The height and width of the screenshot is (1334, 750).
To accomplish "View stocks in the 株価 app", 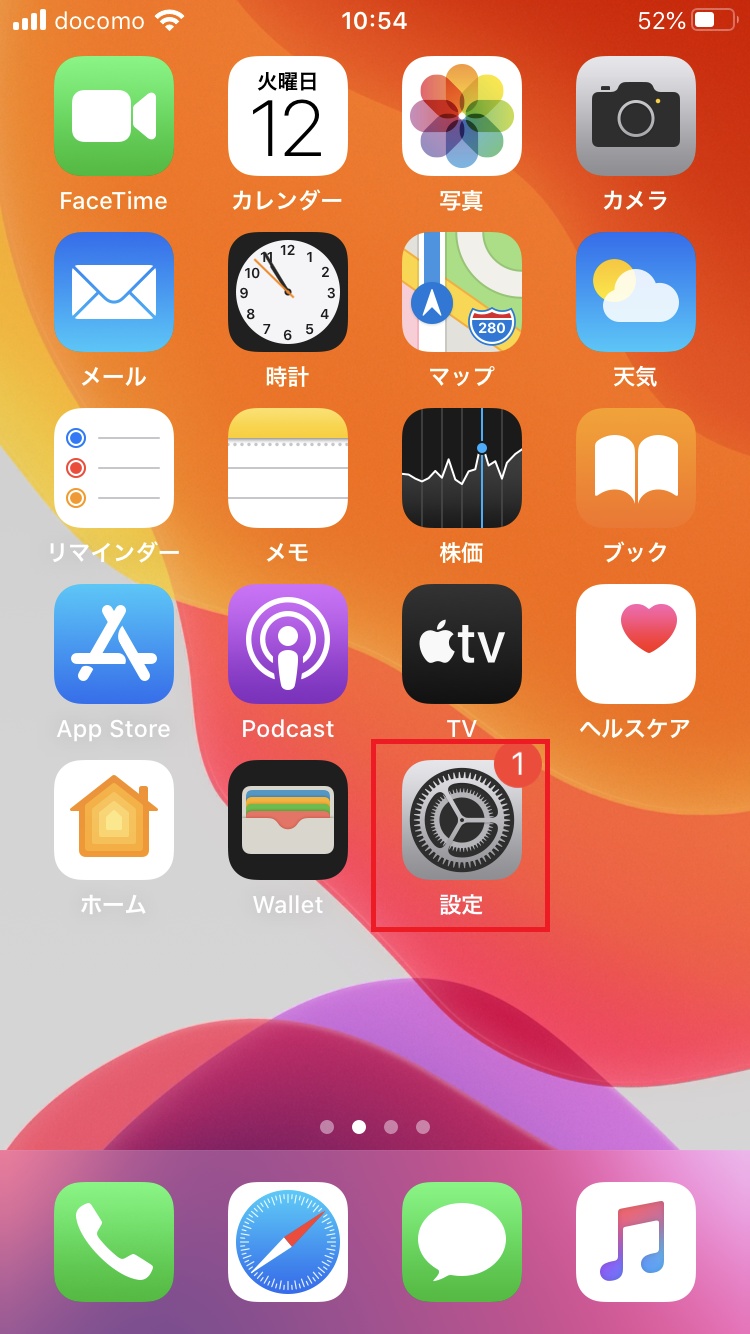I will [461, 467].
